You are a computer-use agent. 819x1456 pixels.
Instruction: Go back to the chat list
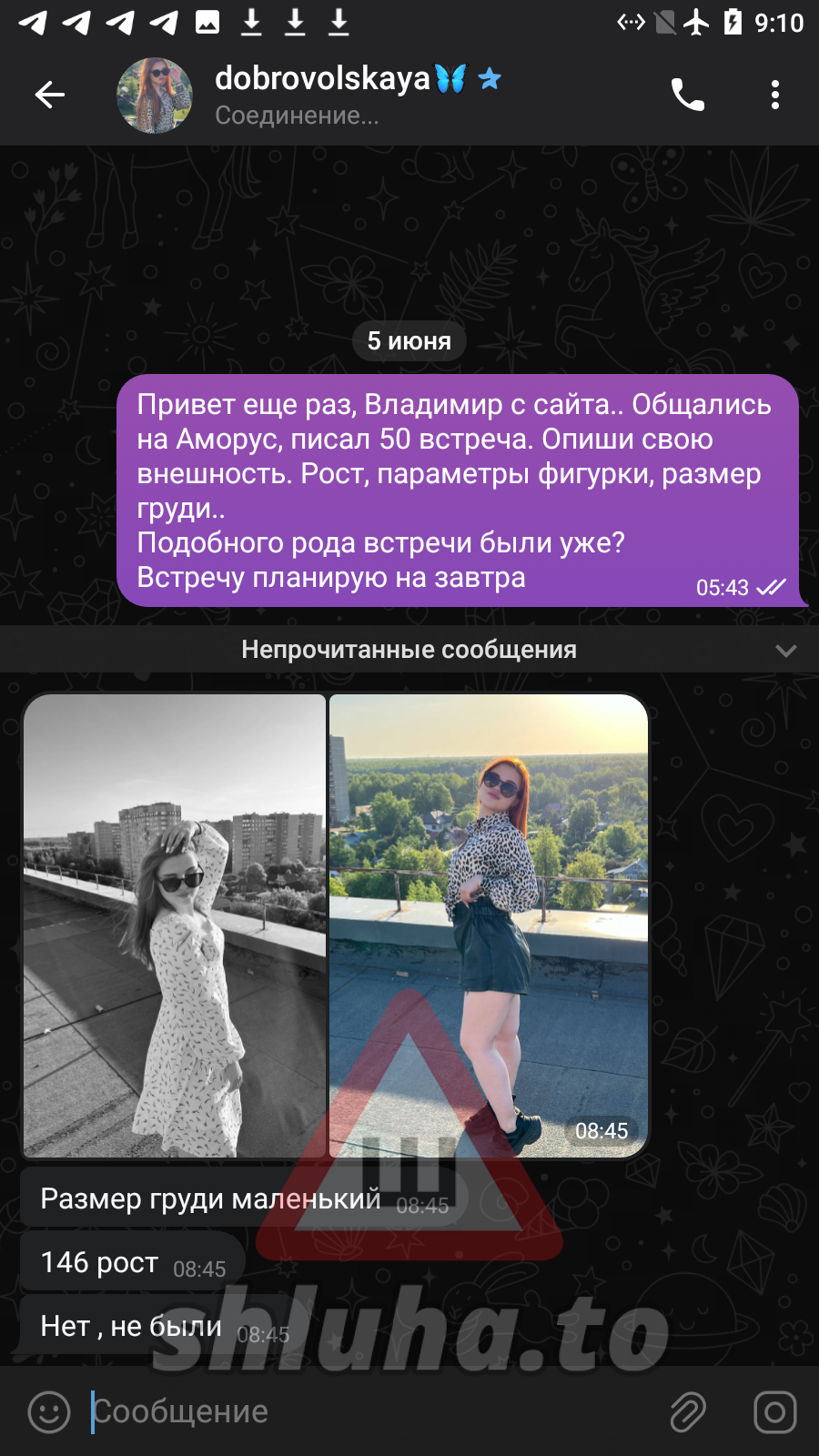50,95
